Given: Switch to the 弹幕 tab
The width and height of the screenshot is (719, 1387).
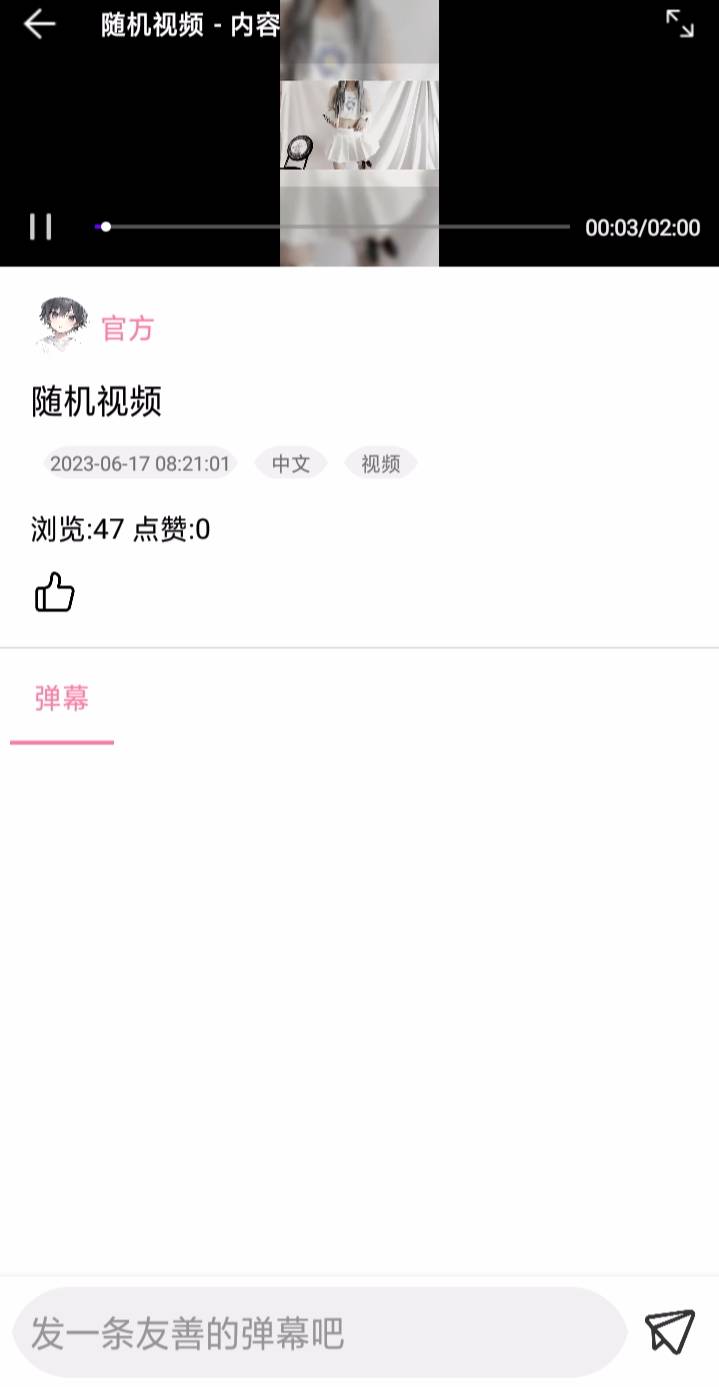Looking at the screenshot, I should pyautogui.click(x=62, y=699).
